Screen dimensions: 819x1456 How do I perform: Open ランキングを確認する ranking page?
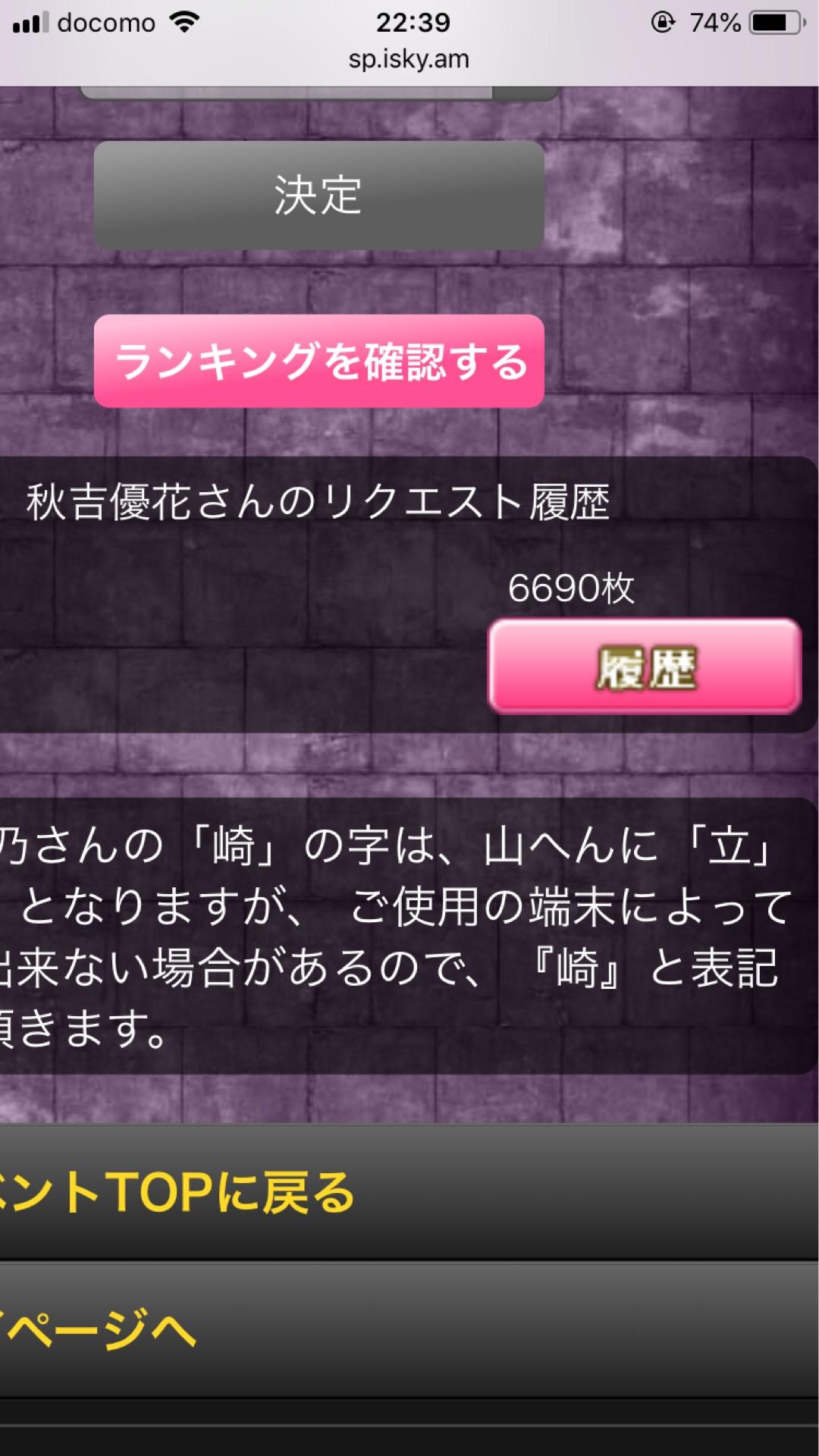318,361
